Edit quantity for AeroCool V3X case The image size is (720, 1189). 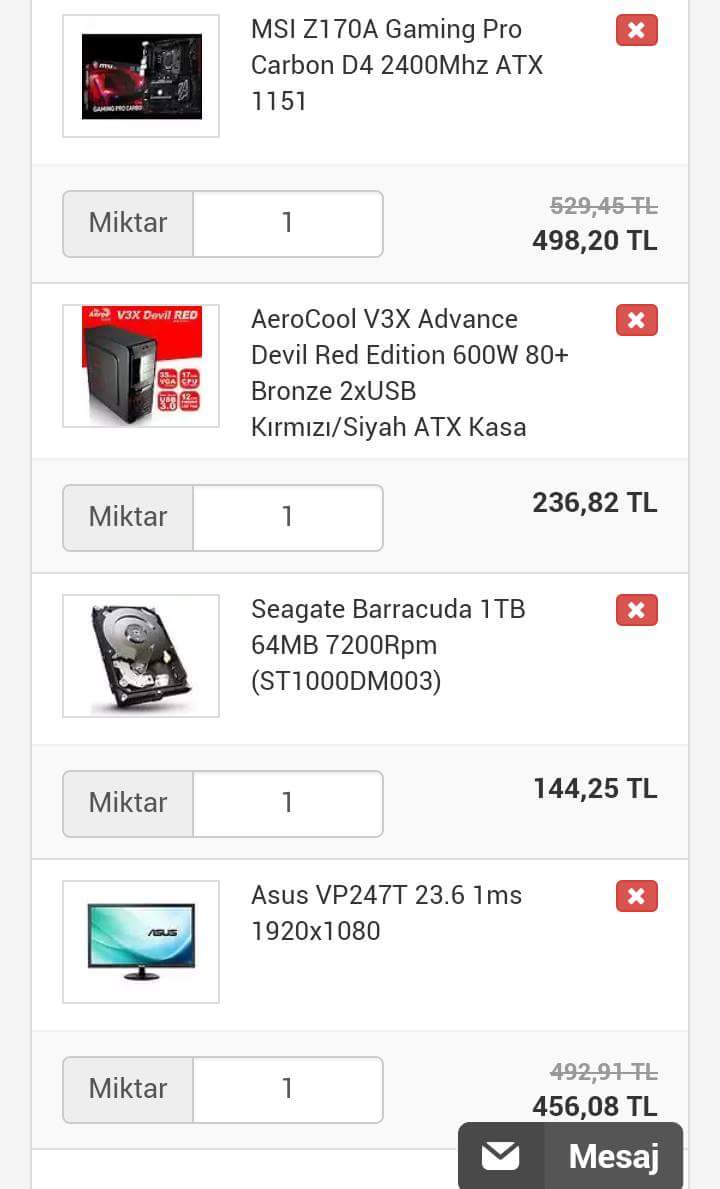[x=287, y=517]
